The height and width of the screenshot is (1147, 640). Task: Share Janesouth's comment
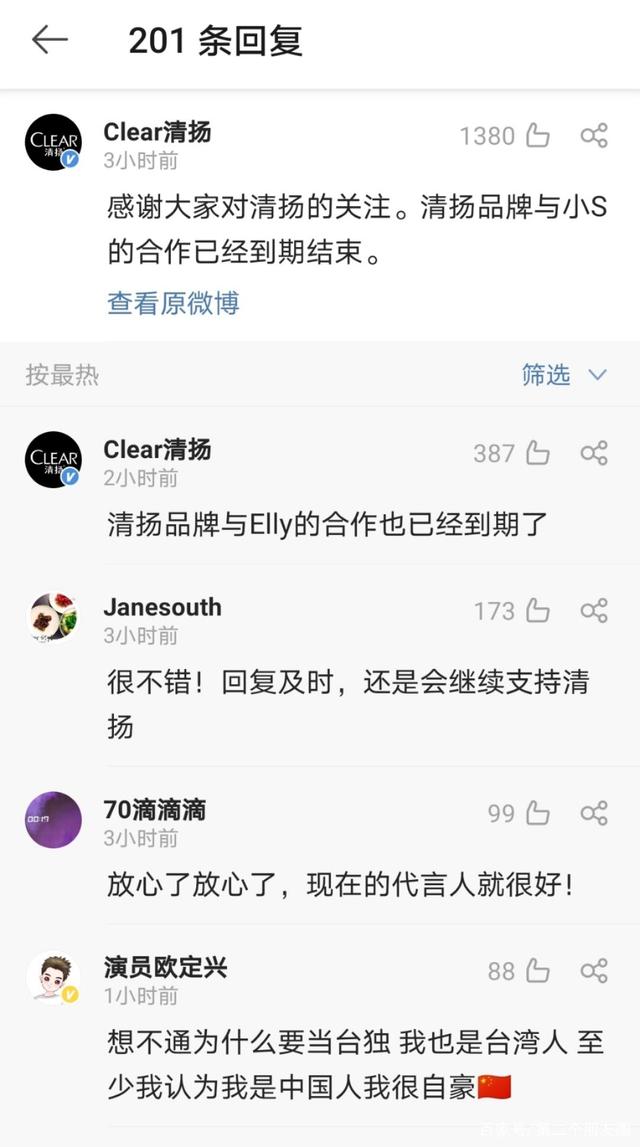point(594,610)
